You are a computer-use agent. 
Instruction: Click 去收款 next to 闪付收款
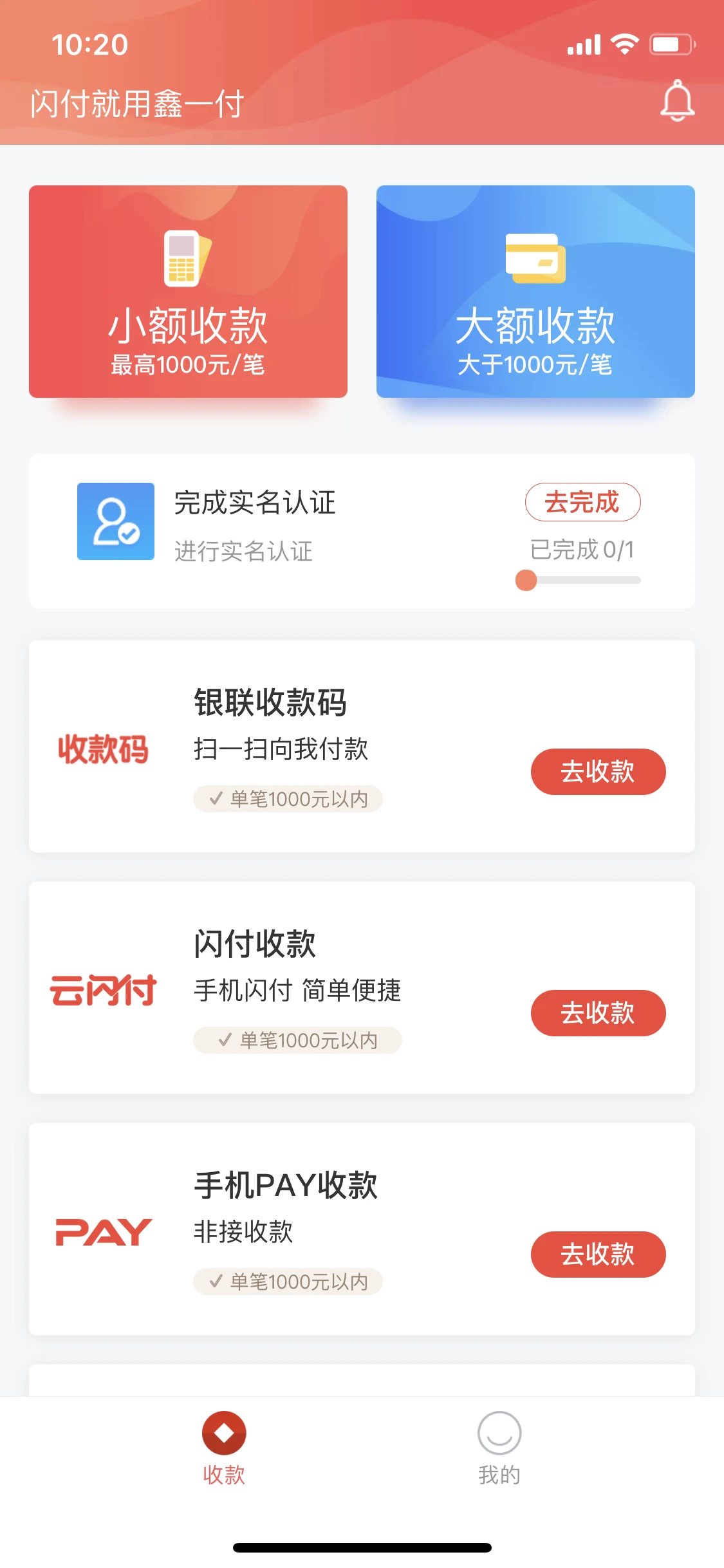(x=598, y=1013)
